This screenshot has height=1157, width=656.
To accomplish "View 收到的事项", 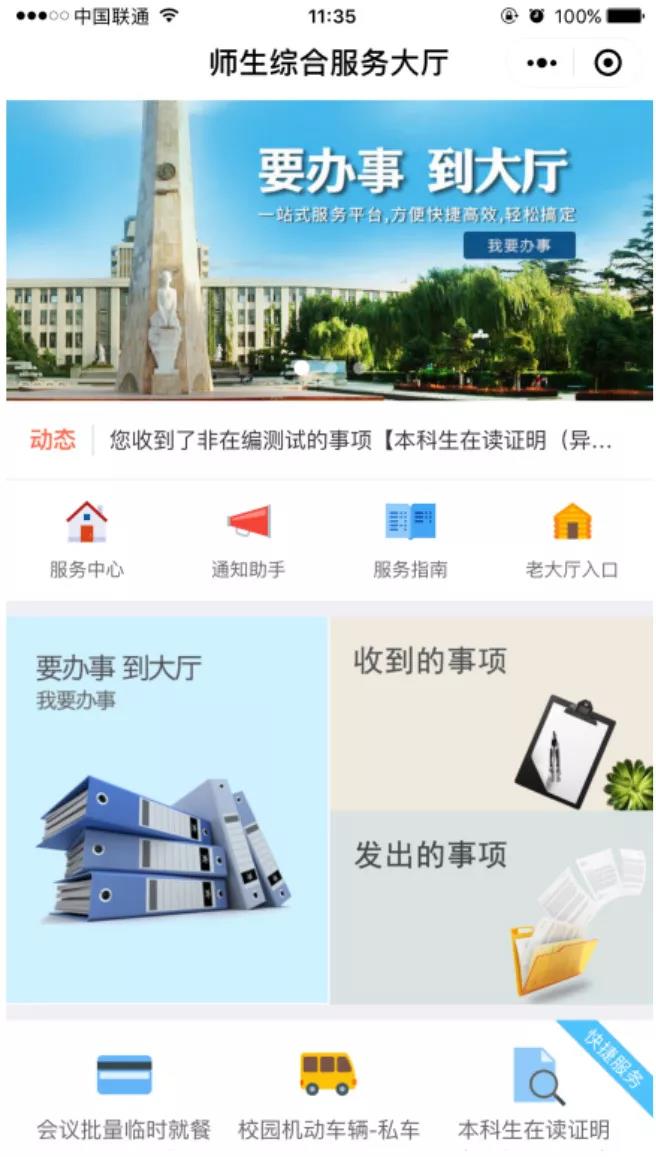I will click(491, 713).
